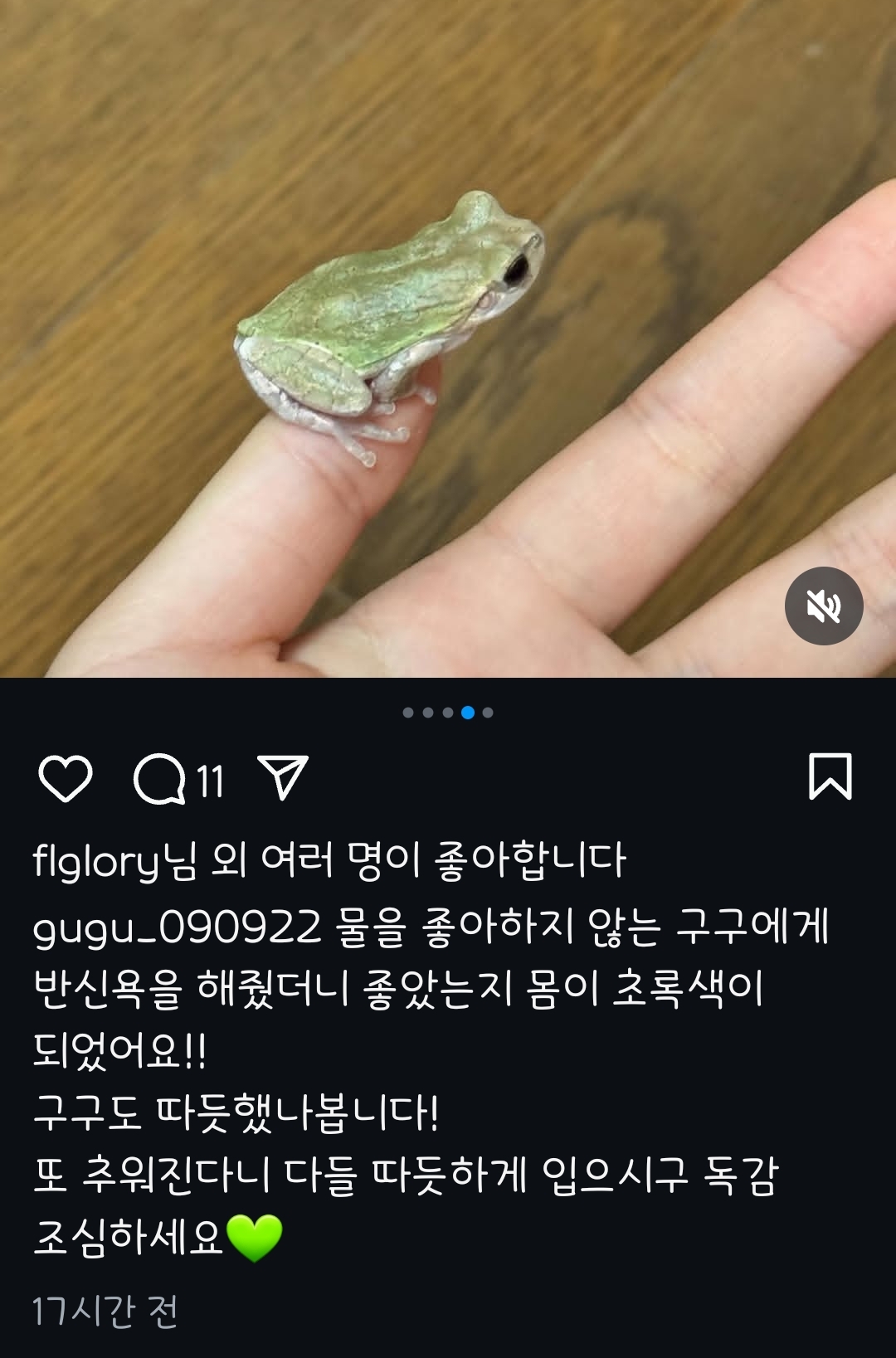The height and width of the screenshot is (1358, 896).
Task: Open the comments on this post
Action: pos(160,779)
